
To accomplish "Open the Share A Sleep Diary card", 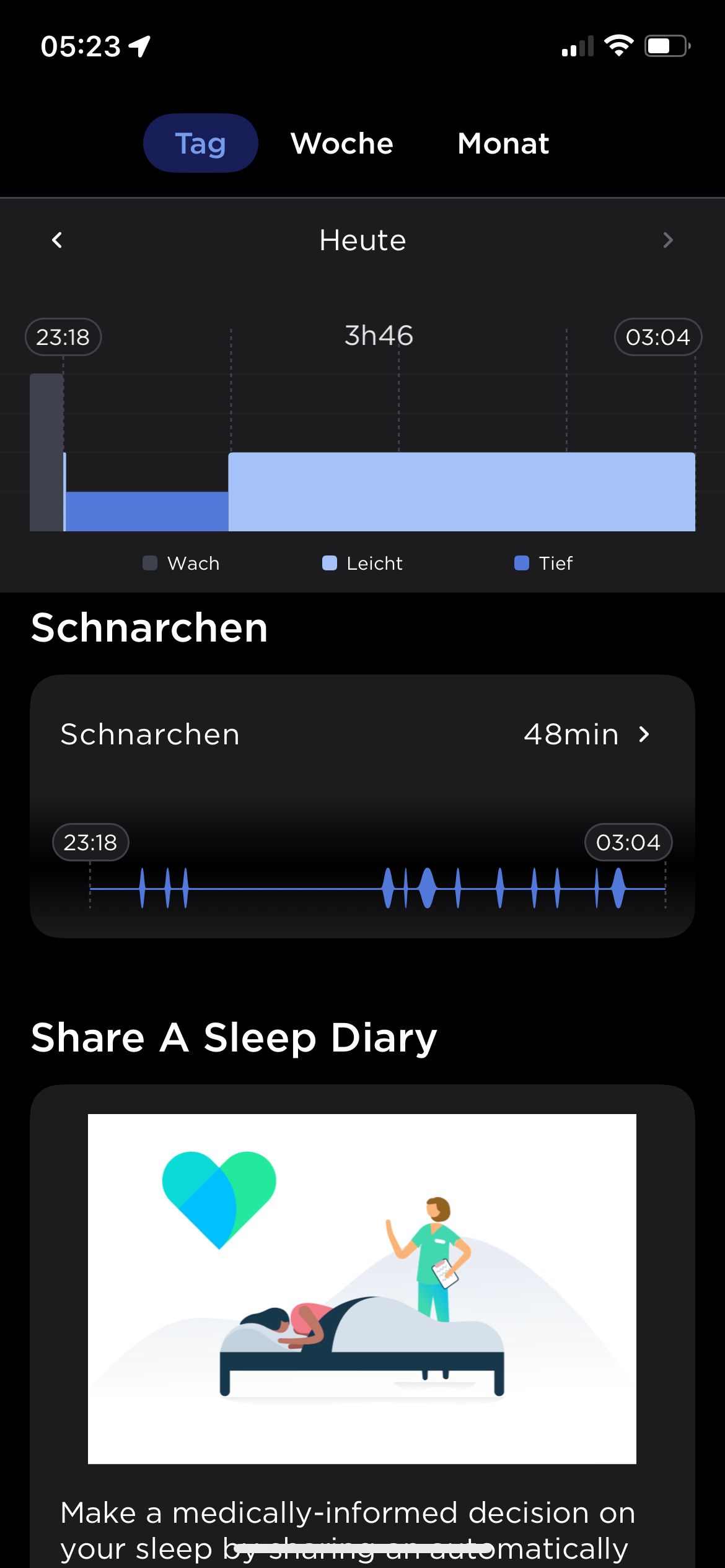I will click(362, 1288).
